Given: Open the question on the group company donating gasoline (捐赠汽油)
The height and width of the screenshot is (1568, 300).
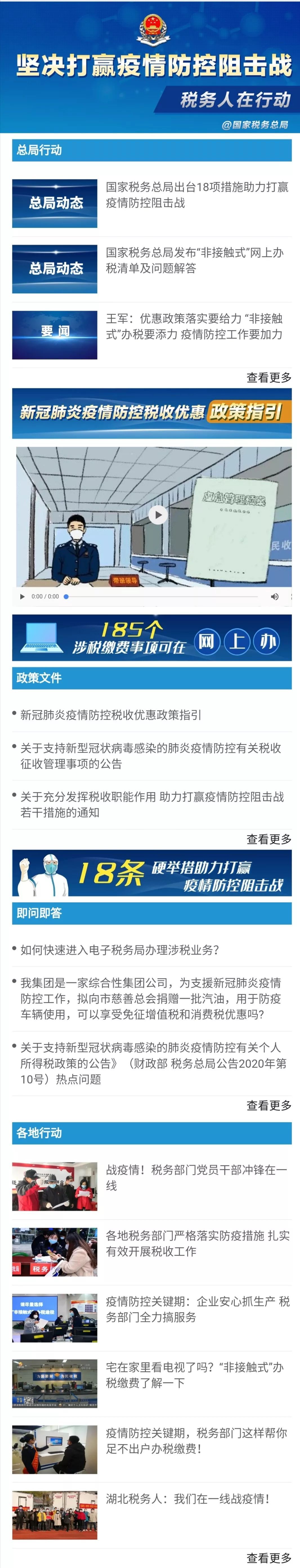Looking at the screenshot, I should pyautogui.click(x=150, y=998).
